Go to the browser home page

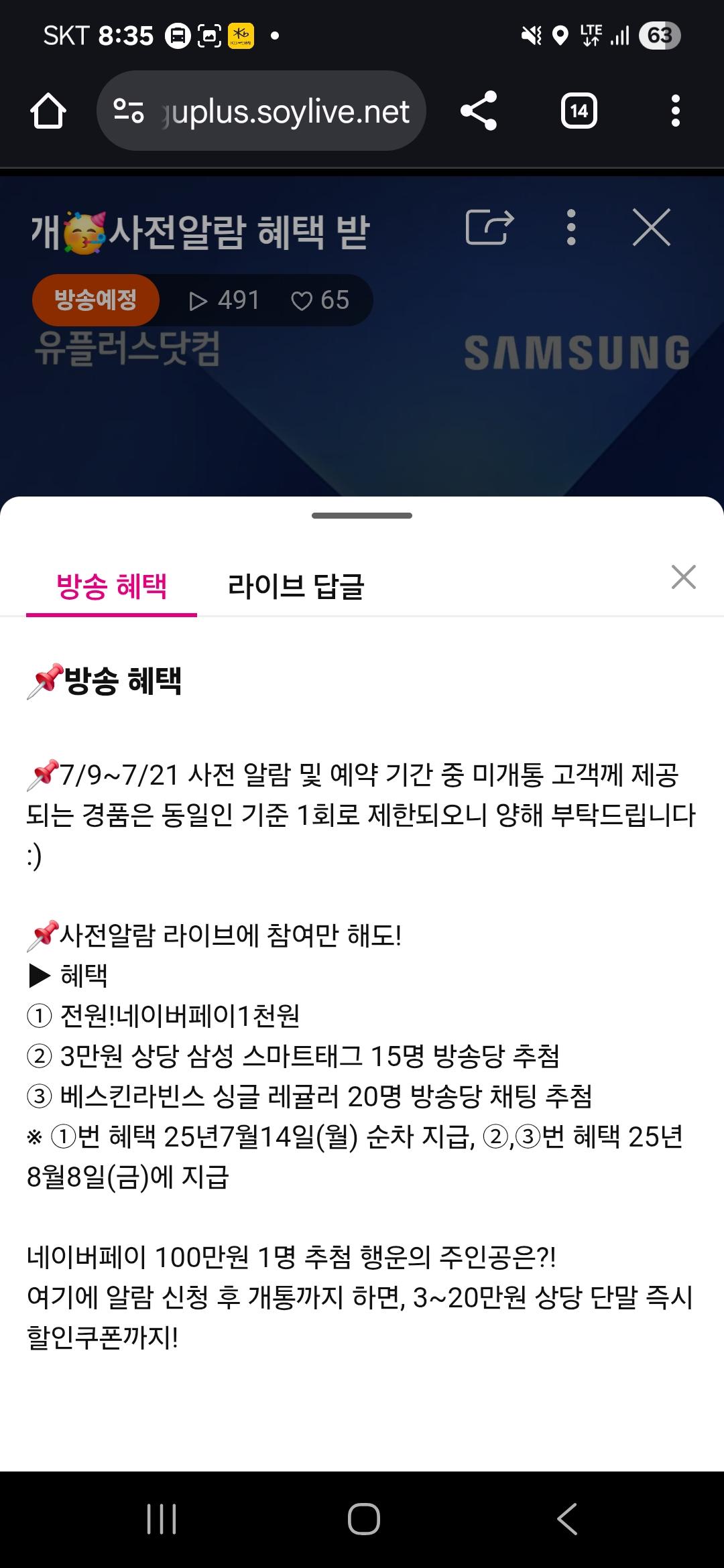coord(48,111)
